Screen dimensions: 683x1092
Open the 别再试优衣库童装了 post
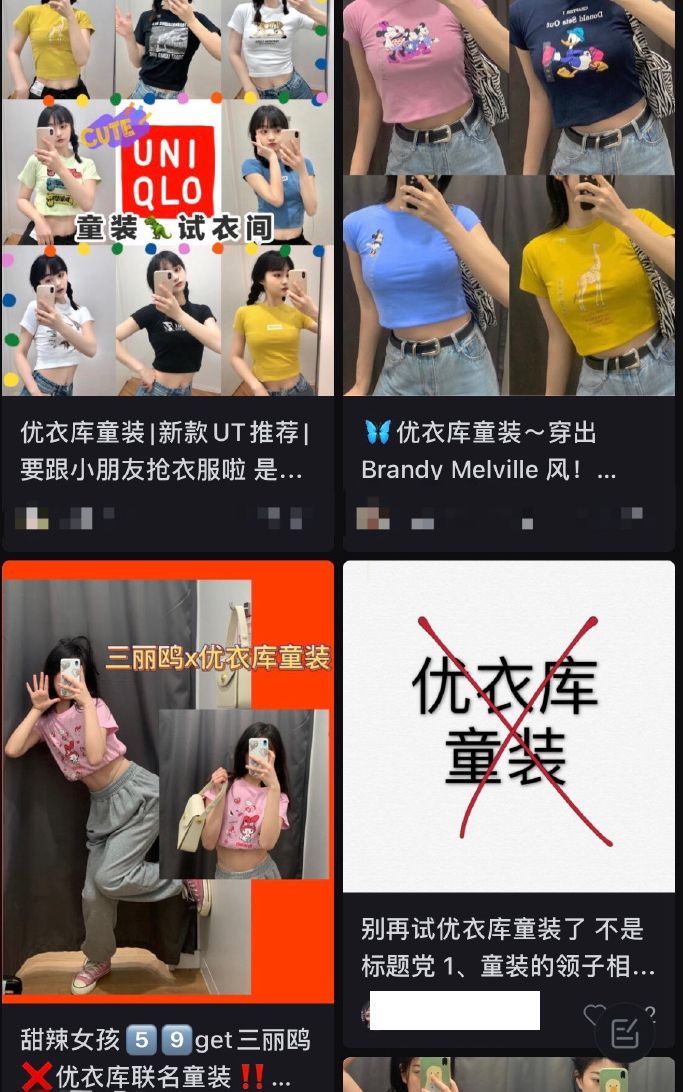click(508, 725)
